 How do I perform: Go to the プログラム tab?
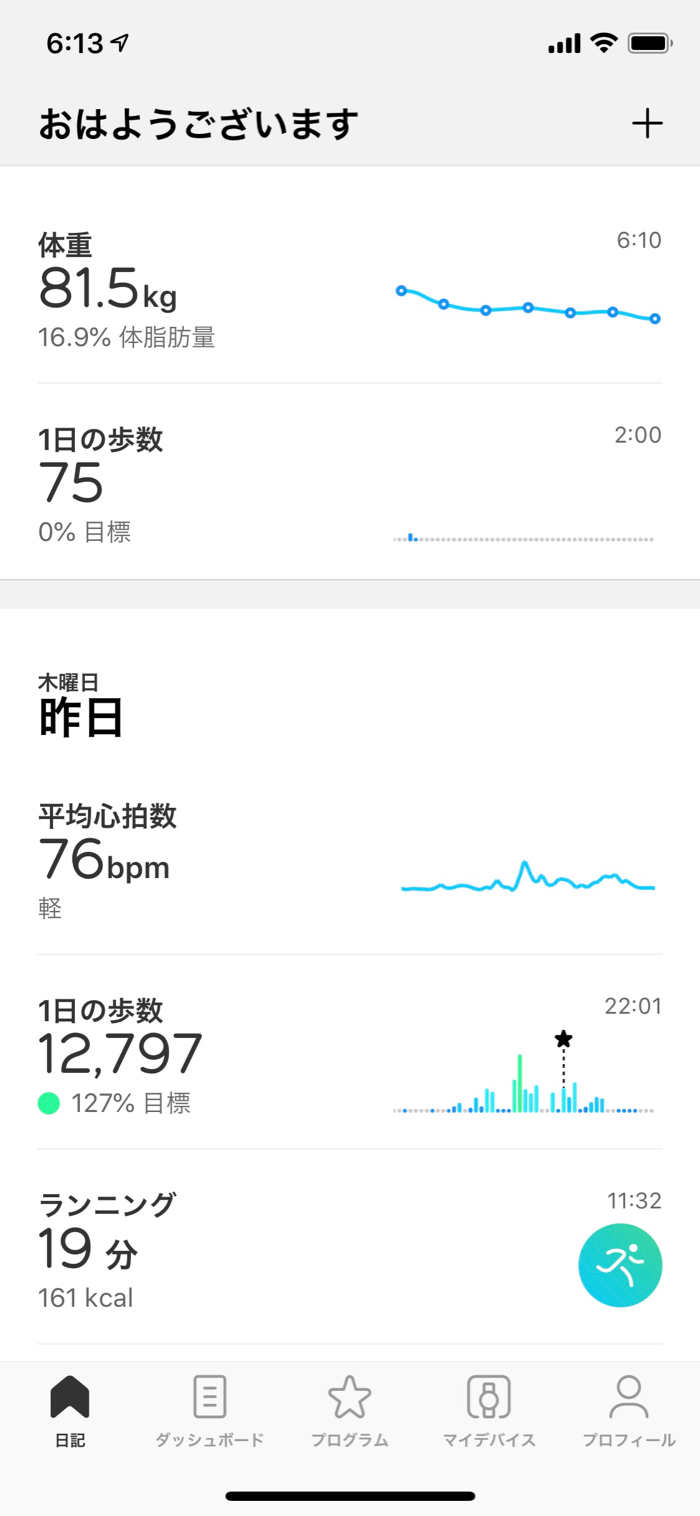pos(349,1410)
